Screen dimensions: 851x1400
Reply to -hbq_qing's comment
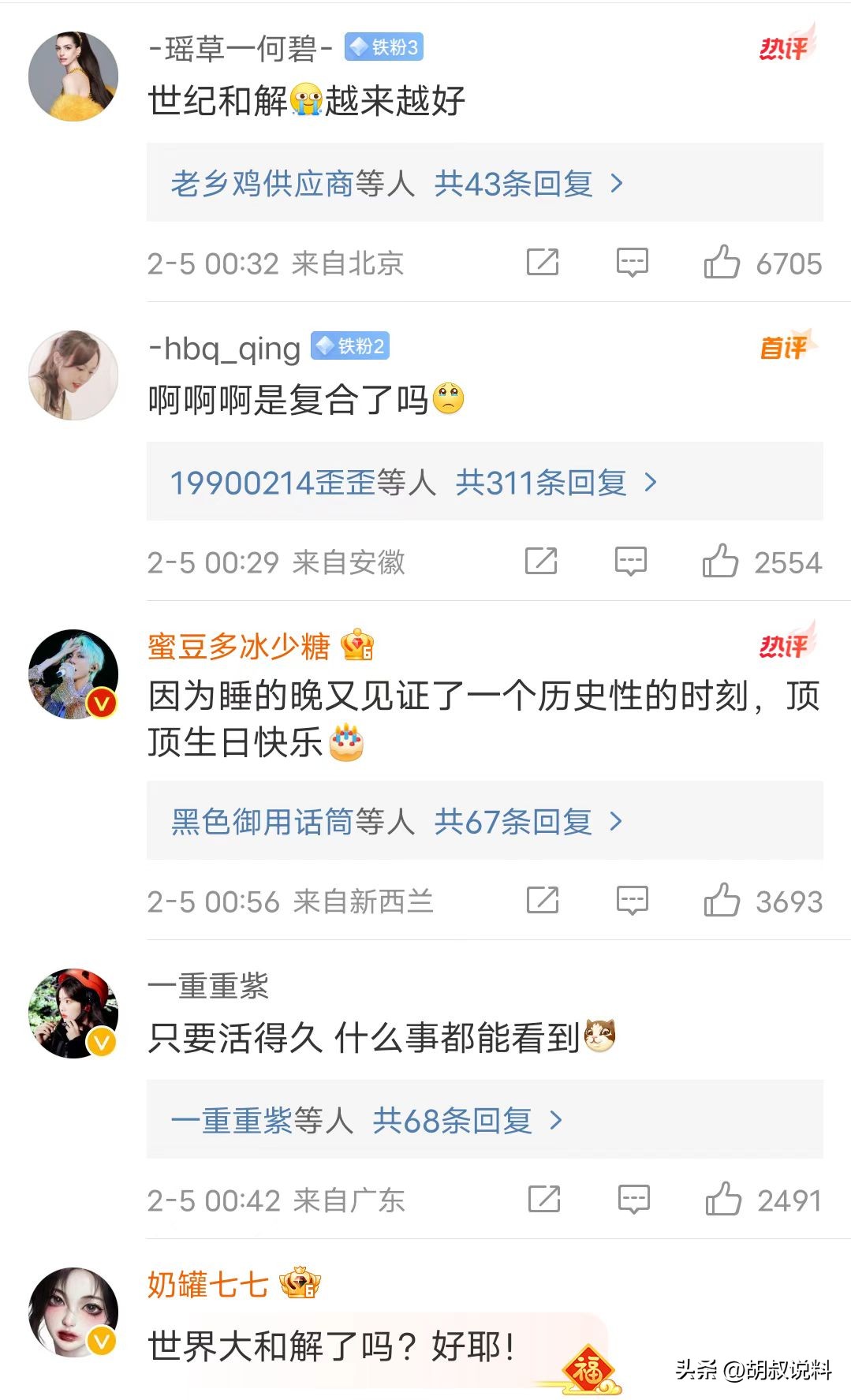(x=630, y=562)
